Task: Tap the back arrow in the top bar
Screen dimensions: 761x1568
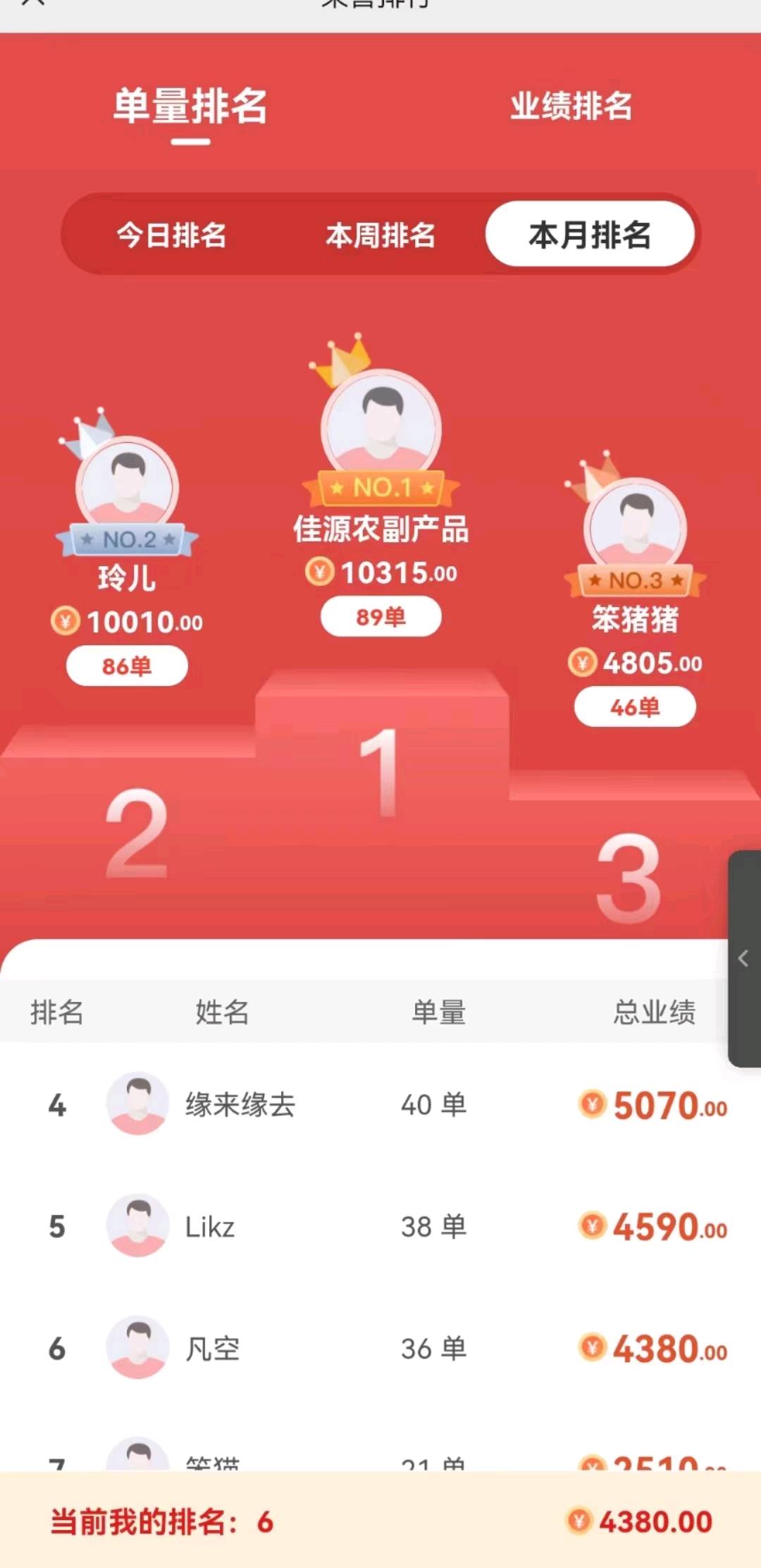Action: point(32,6)
